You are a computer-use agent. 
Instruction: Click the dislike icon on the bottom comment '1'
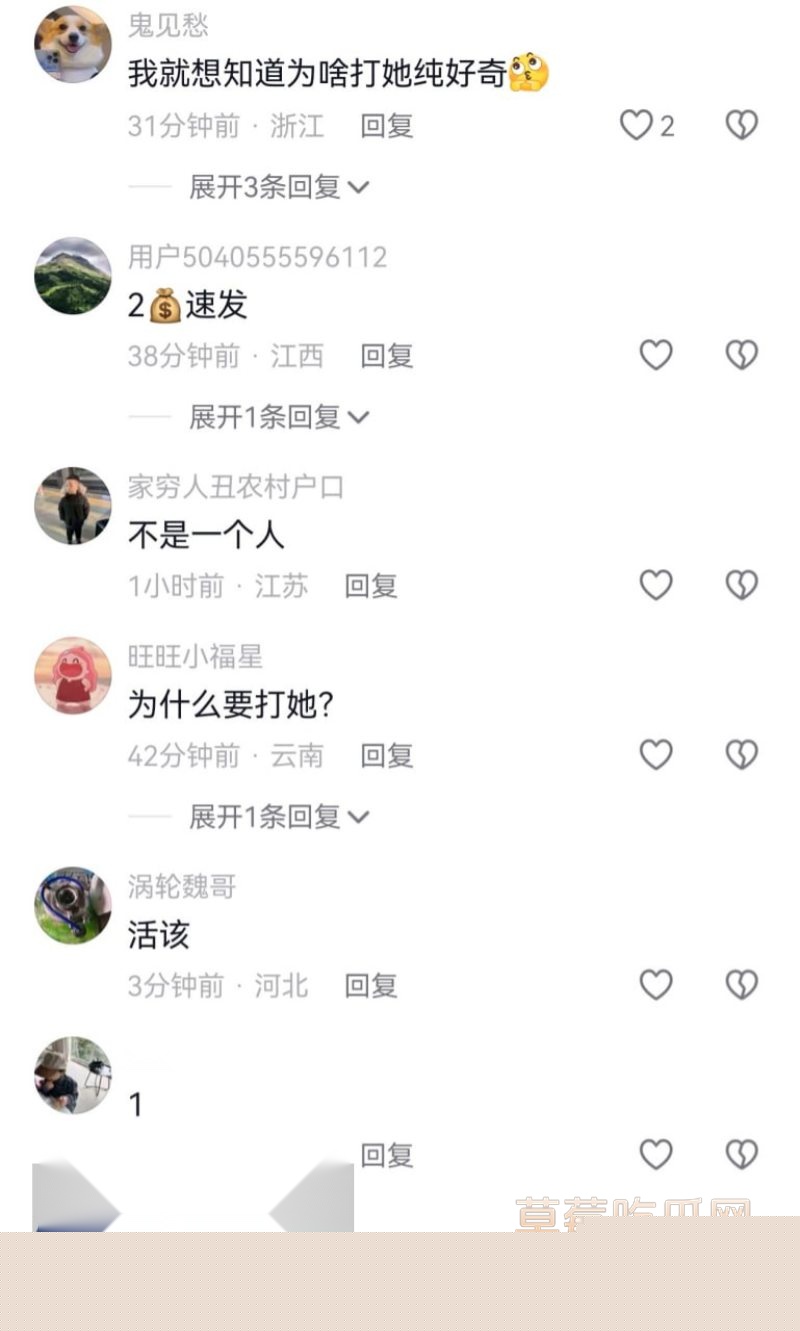click(x=739, y=1155)
